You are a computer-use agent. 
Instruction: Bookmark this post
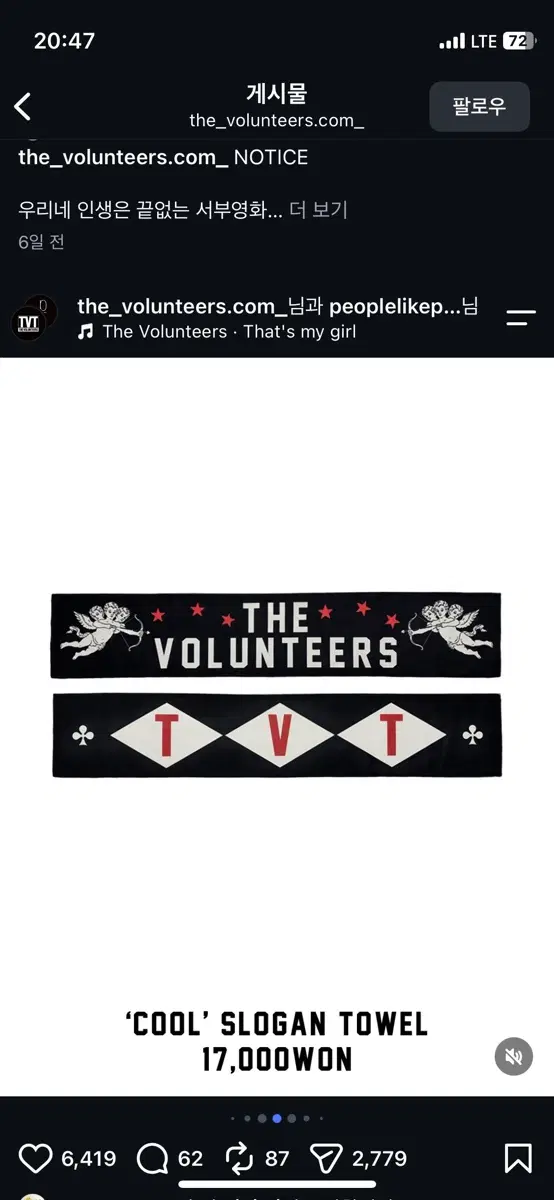pos(518,1159)
